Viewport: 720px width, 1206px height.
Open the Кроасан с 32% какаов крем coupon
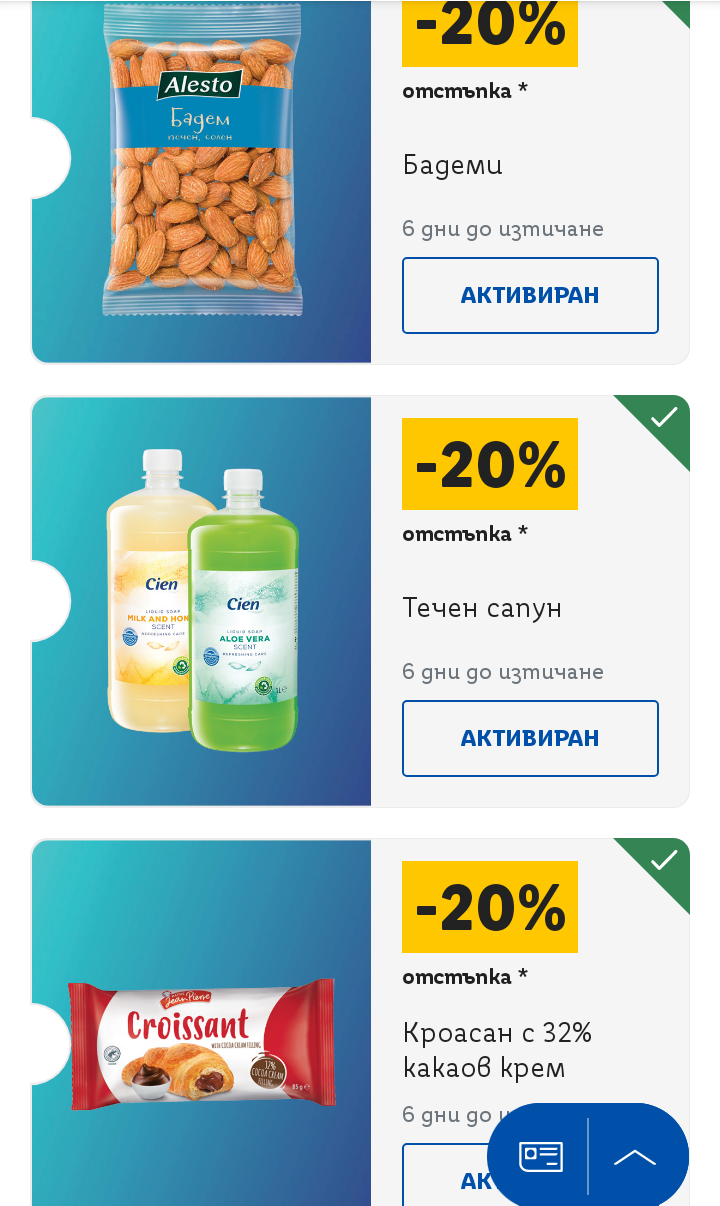pos(201,1040)
